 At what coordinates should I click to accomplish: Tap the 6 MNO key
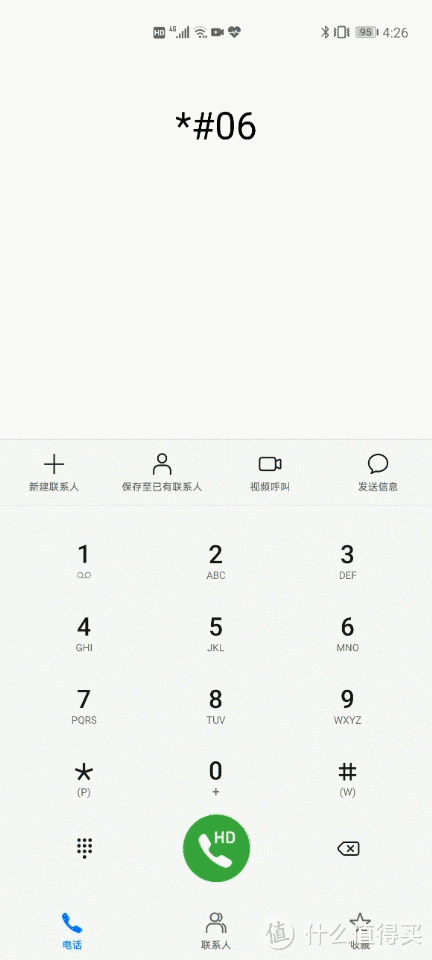click(x=347, y=634)
